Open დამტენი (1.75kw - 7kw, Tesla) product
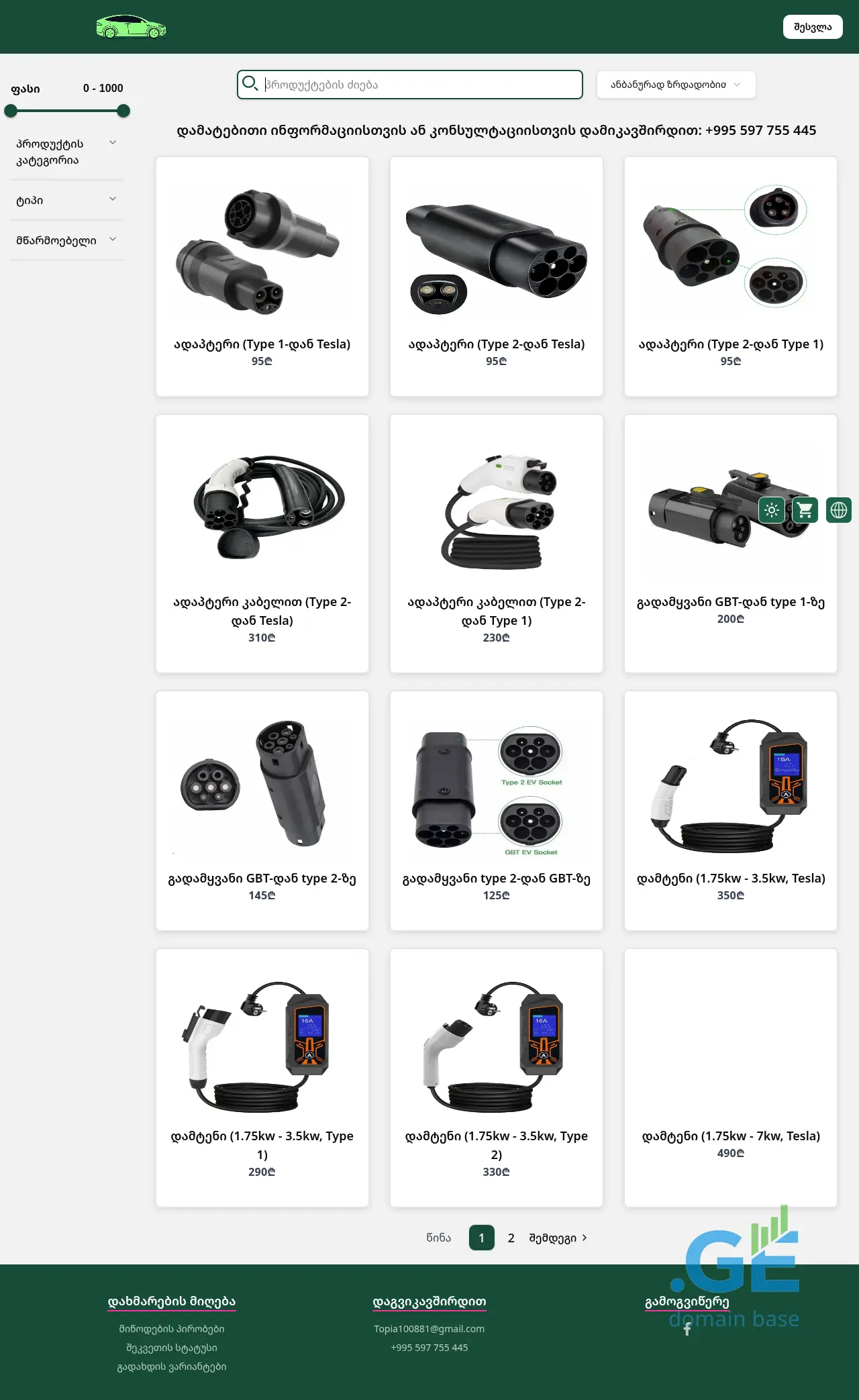Viewport: 859px width, 1400px height. pos(730,1077)
